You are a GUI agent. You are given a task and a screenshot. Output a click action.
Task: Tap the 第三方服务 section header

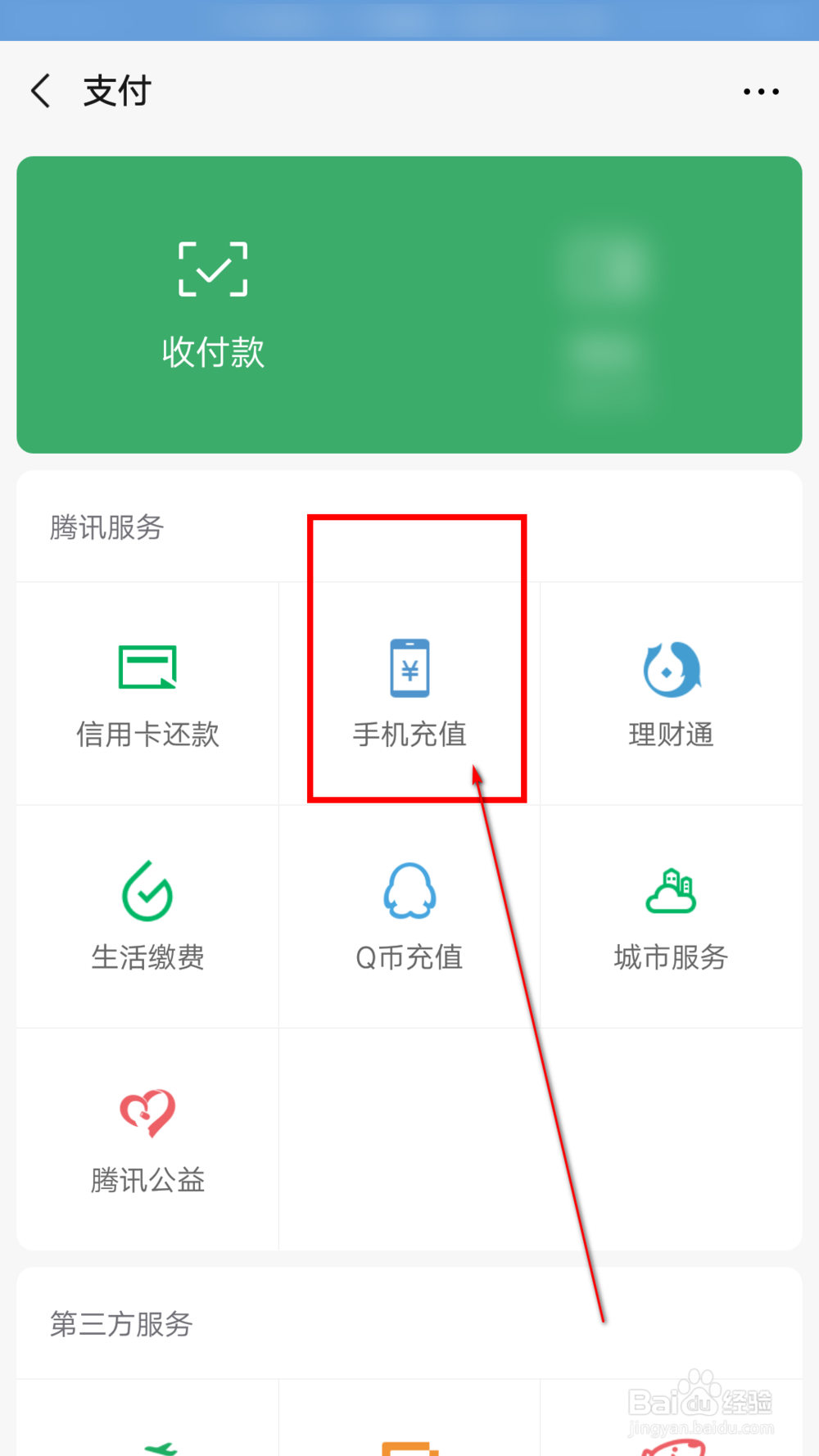tap(120, 1324)
